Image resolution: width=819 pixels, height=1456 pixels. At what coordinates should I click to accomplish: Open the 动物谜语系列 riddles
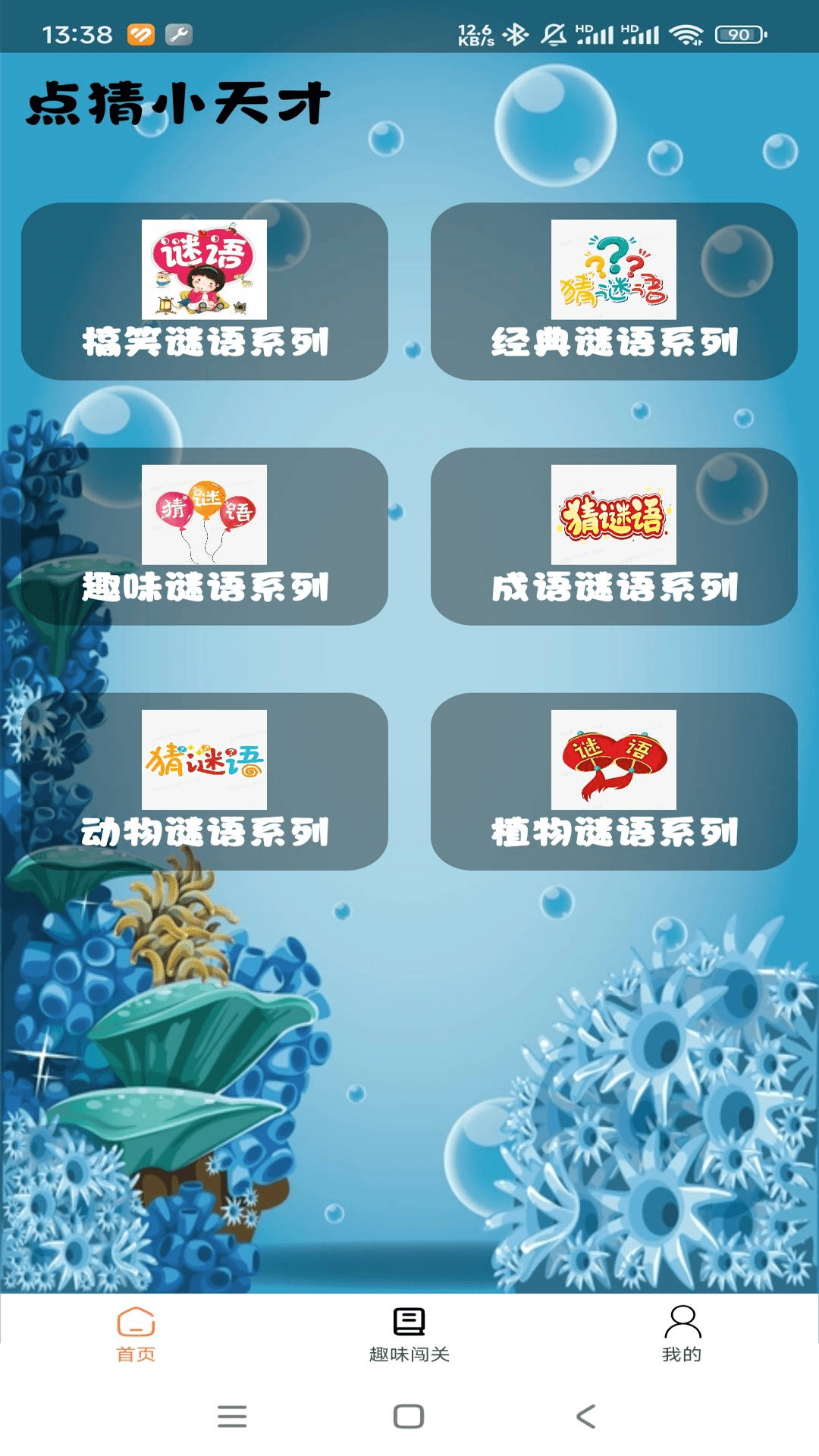tap(205, 781)
